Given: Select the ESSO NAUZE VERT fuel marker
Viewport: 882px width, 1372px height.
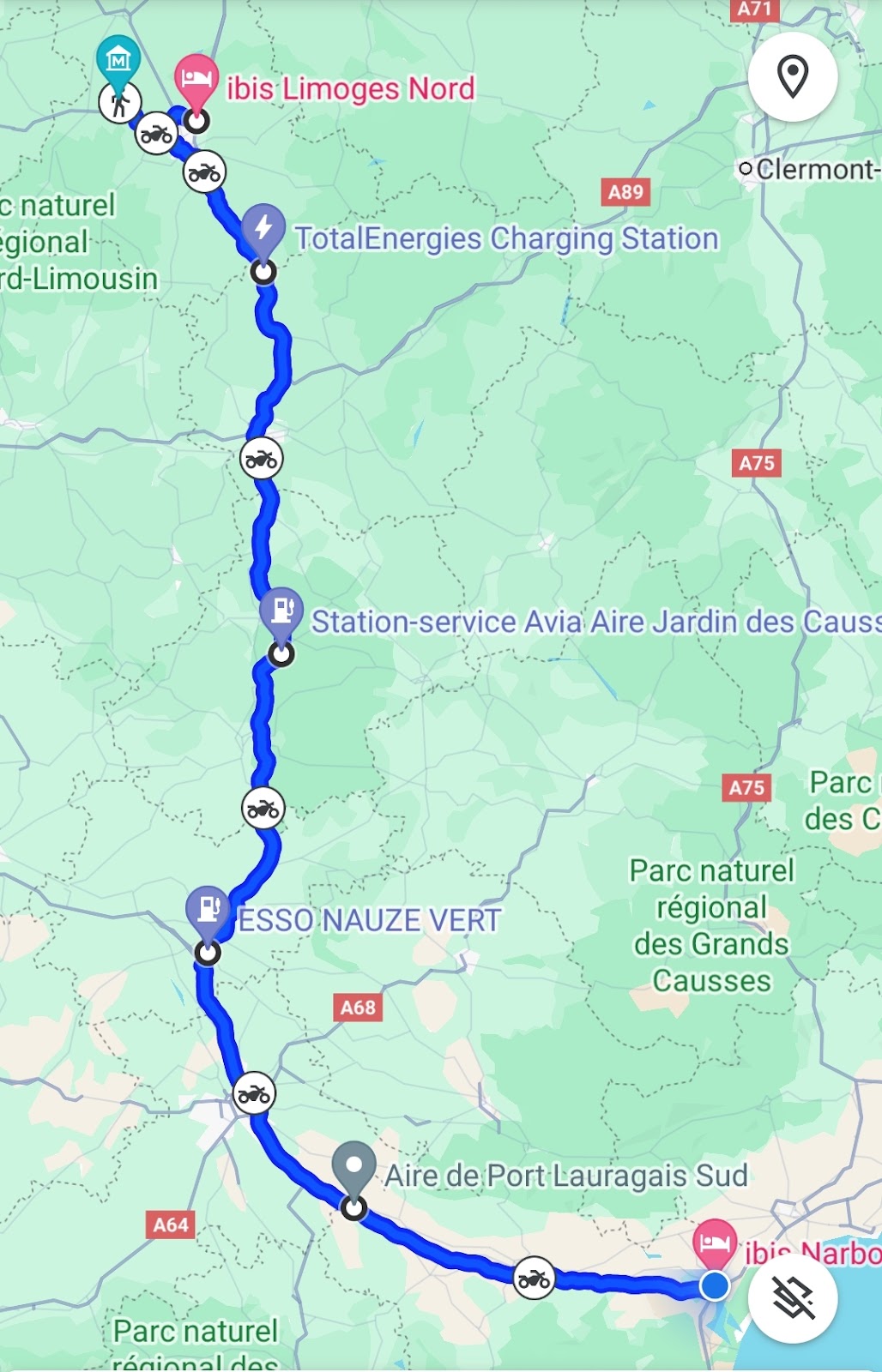Looking at the screenshot, I should point(208,909).
